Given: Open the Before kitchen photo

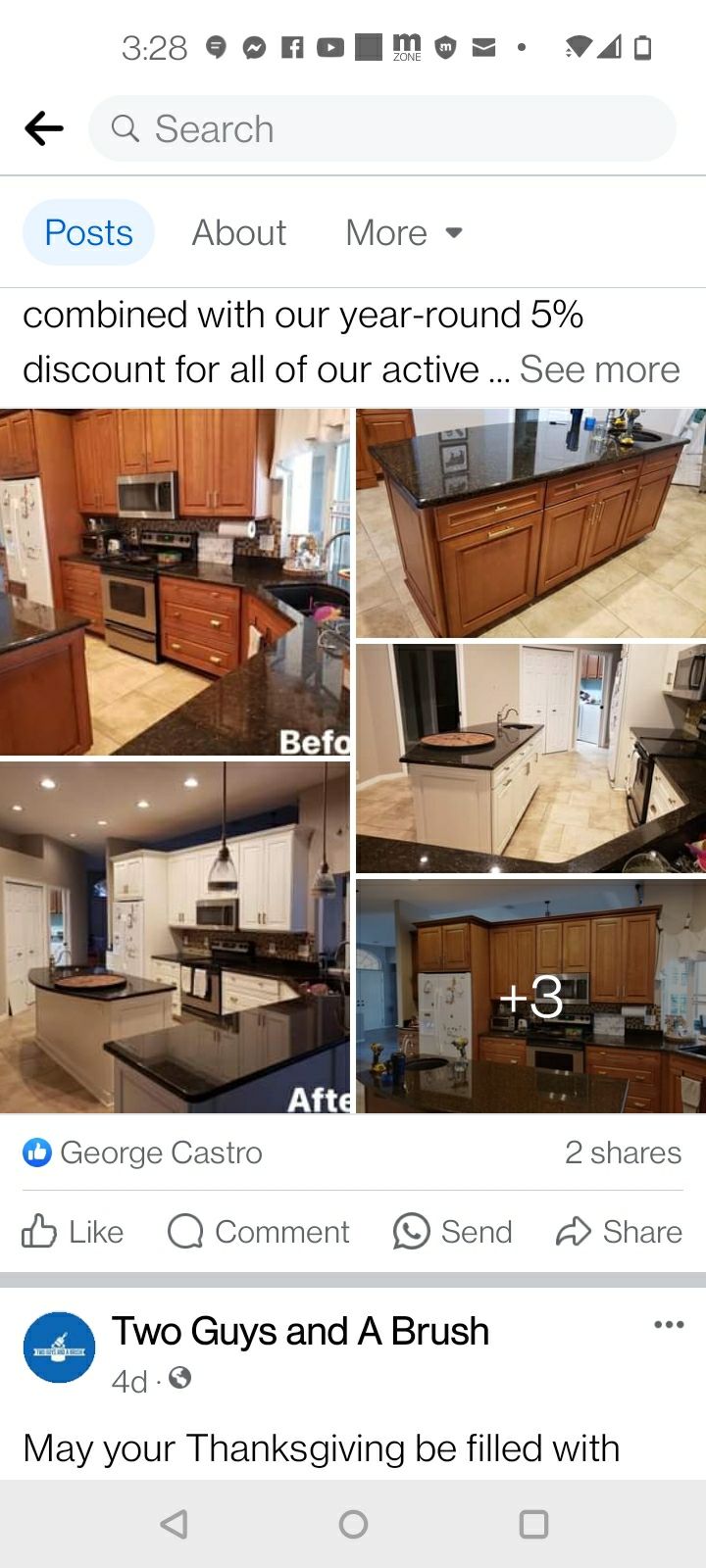Looking at the screenshot, I should pos(175,582).
